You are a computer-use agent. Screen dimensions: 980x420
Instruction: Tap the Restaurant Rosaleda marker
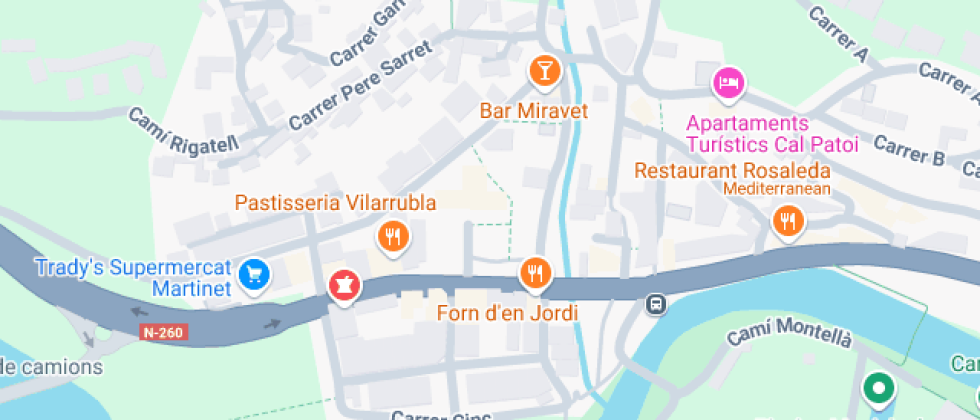click(789, 220)
